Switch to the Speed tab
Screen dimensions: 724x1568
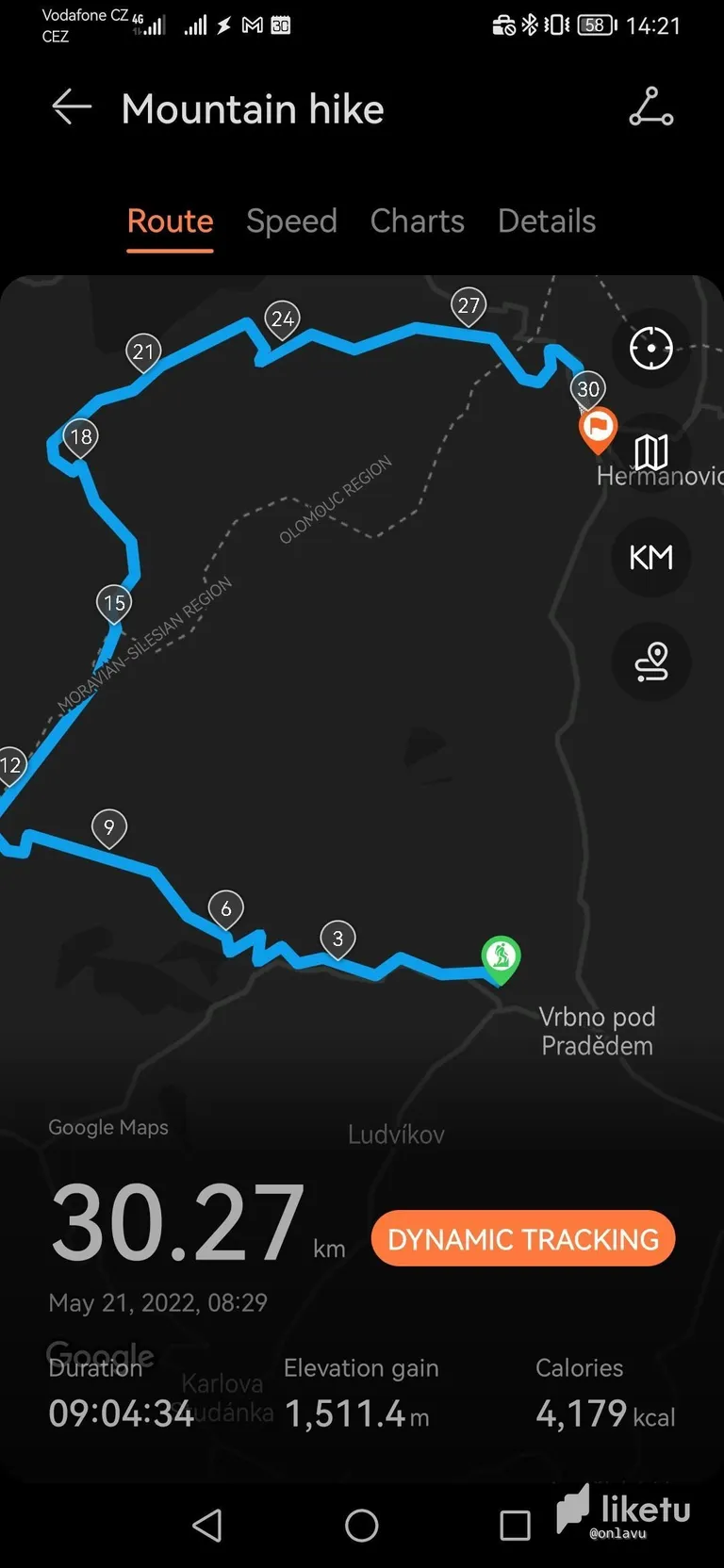(x=291, y=221)
